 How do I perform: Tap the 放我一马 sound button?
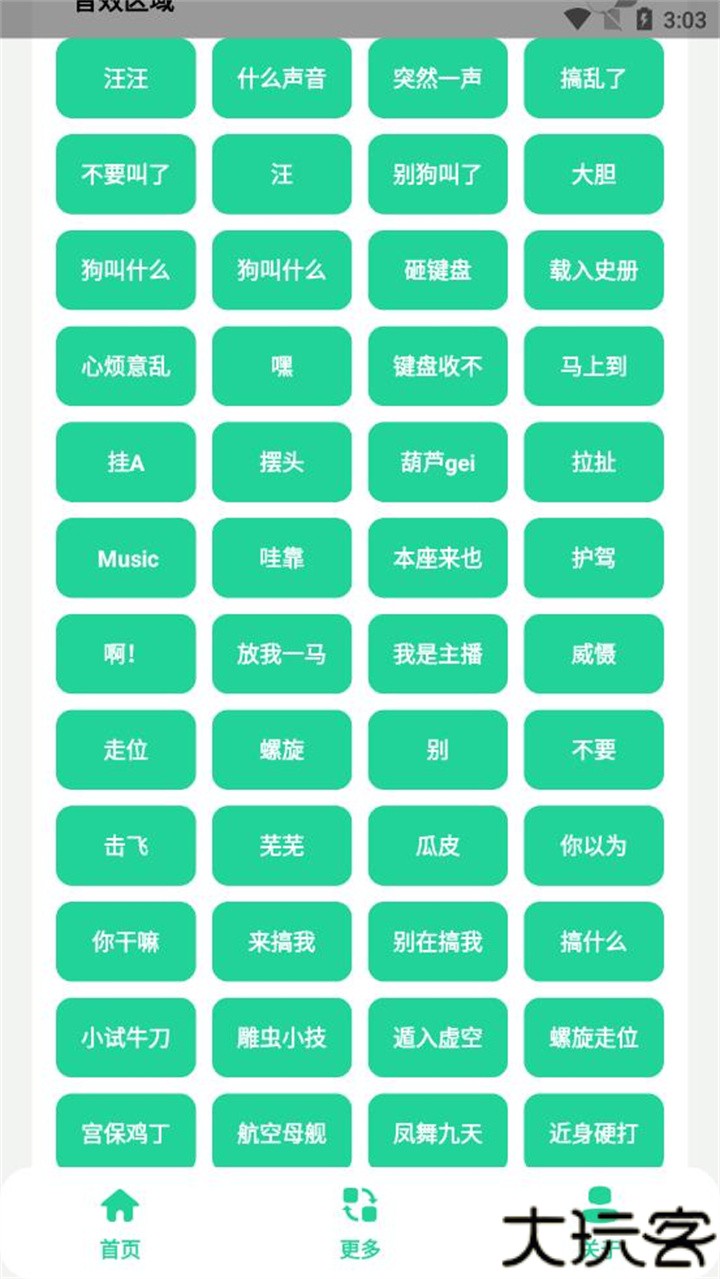point(281,654)
